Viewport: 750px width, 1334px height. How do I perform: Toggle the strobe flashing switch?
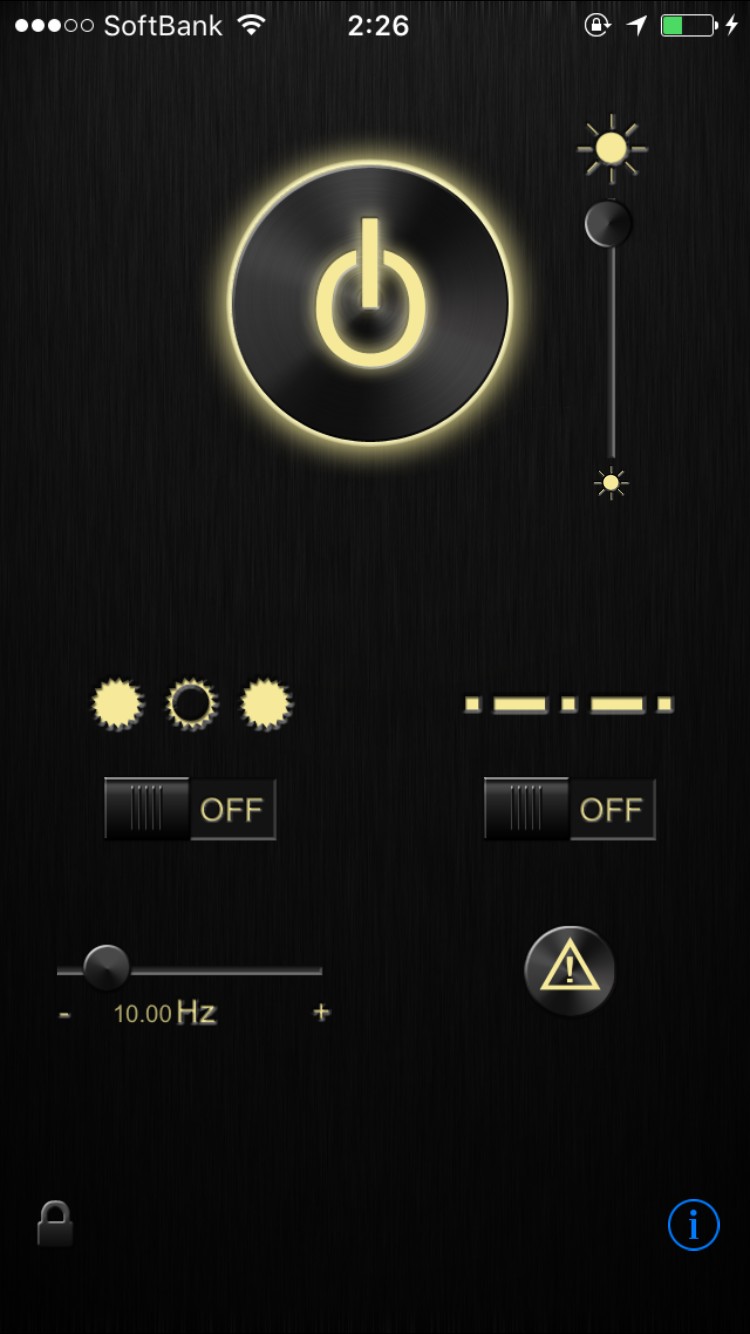point(190,809)
